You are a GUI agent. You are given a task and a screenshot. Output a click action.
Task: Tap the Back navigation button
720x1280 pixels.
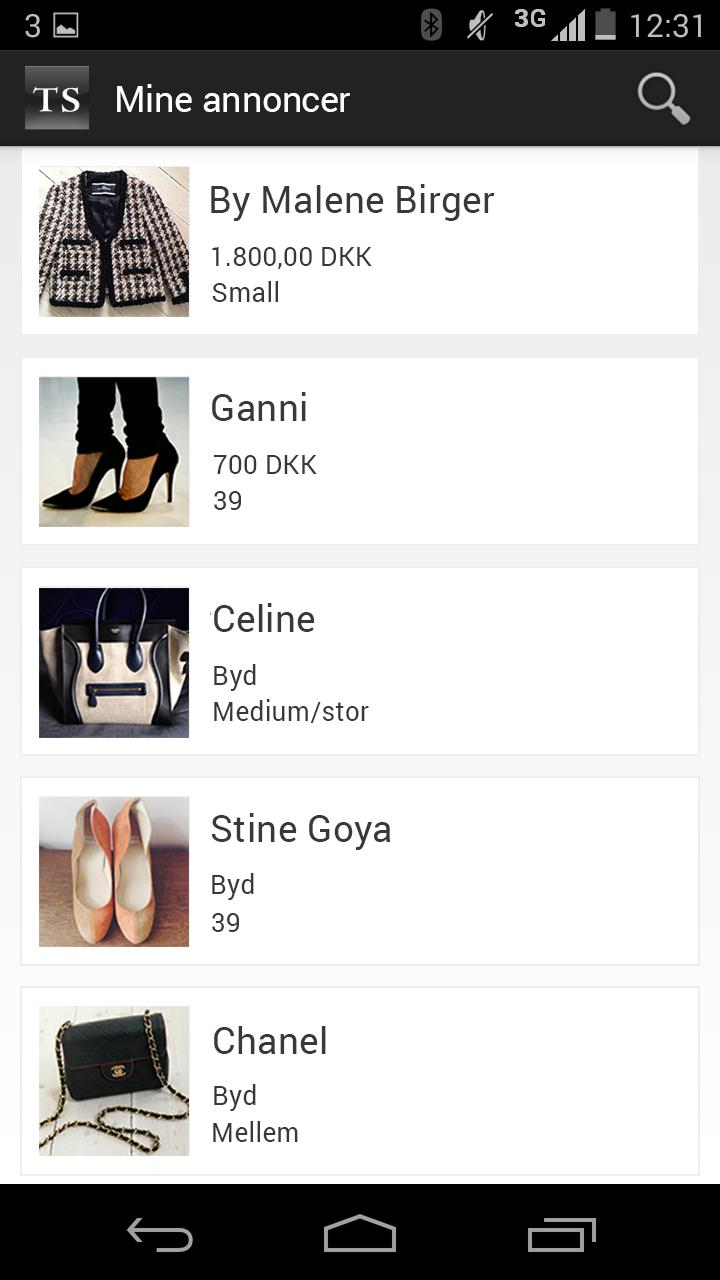pyautogui.click(x=160, y=1235)
